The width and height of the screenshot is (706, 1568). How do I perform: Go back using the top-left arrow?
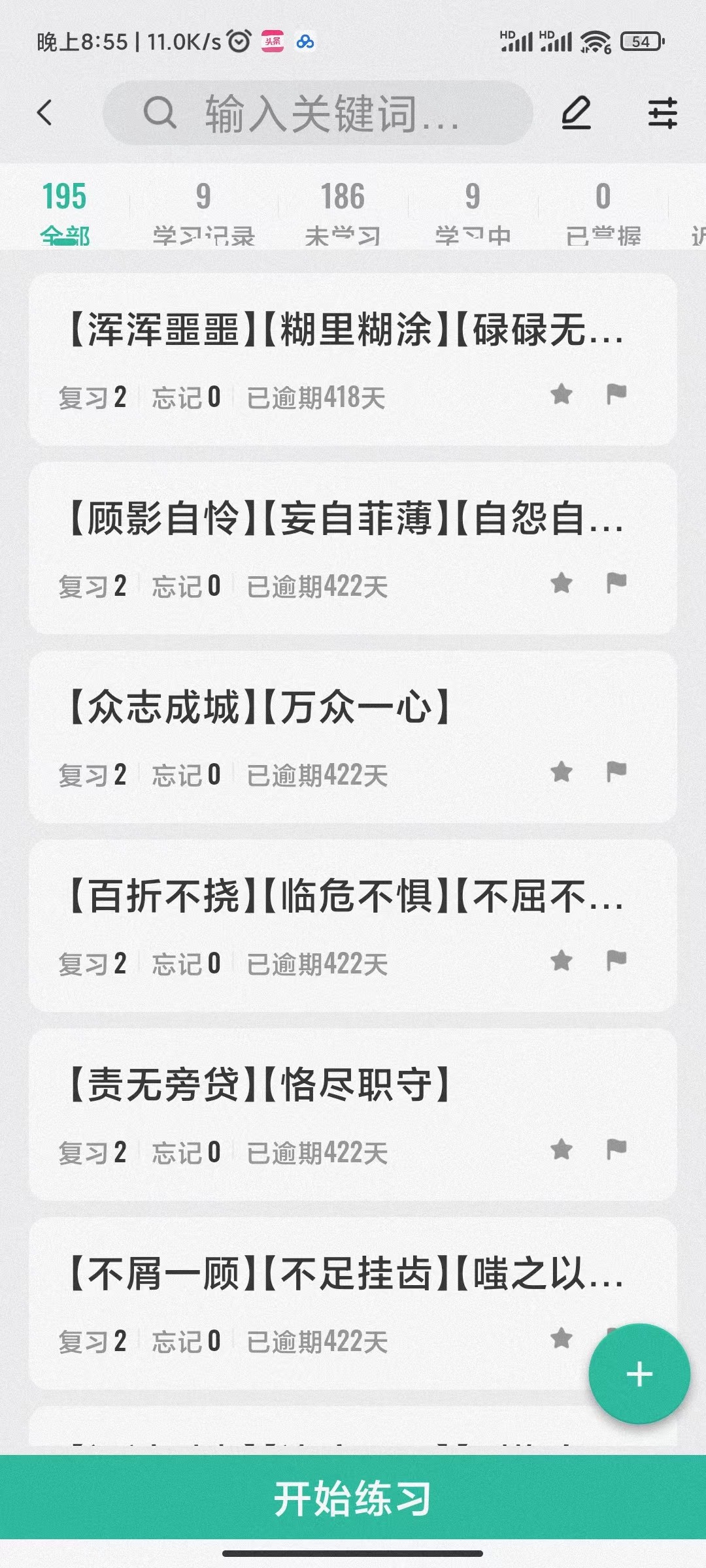pos(44,113)
